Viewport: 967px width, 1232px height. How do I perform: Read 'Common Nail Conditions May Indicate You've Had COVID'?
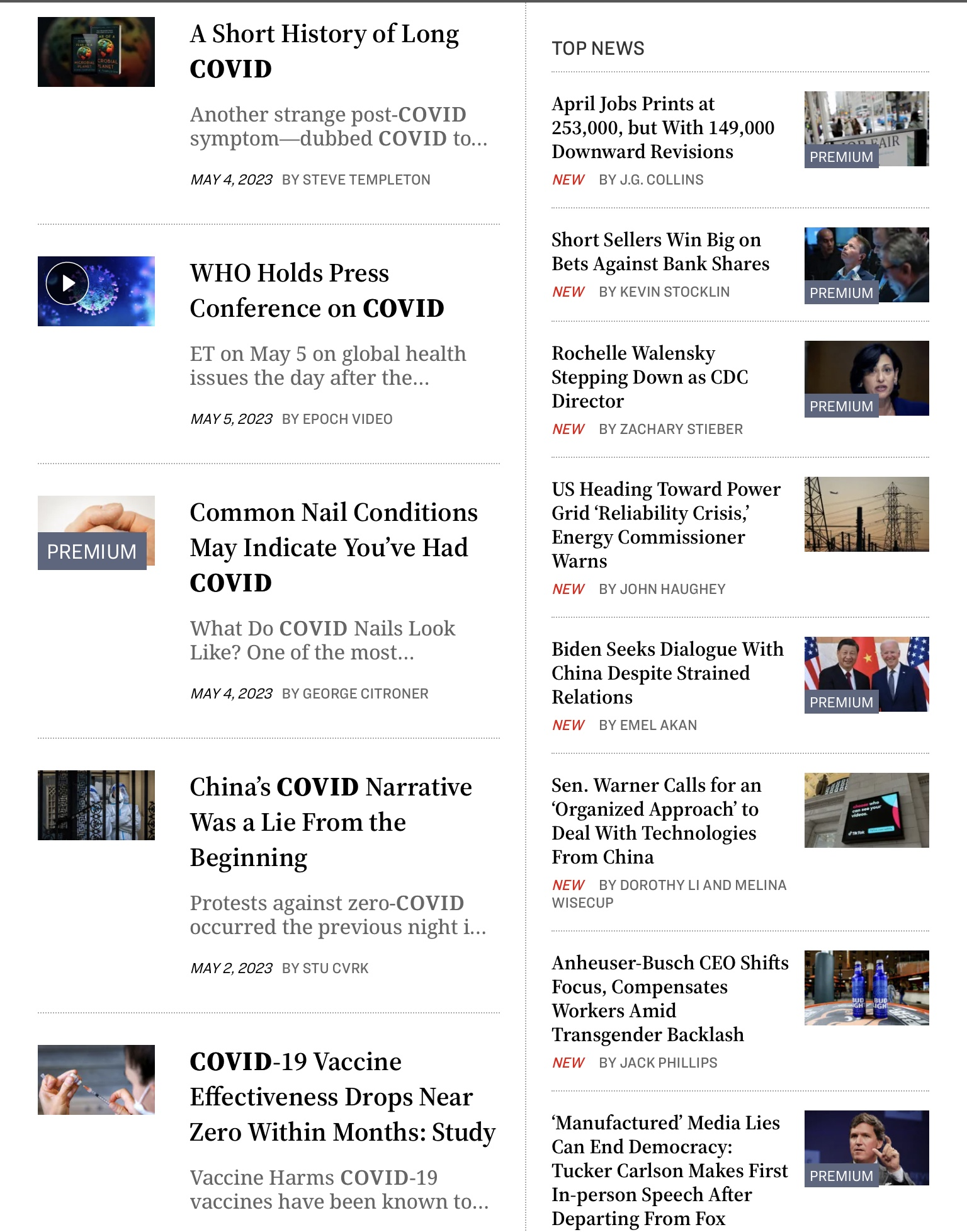(334, 547)
